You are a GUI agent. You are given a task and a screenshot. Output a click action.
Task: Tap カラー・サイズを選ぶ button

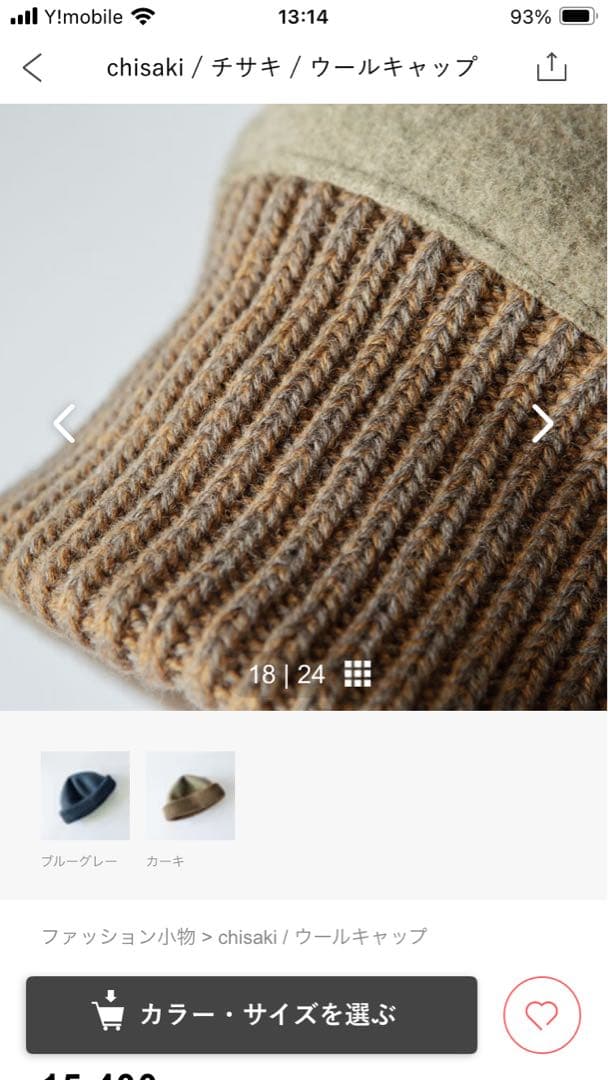click(251, 1014)
